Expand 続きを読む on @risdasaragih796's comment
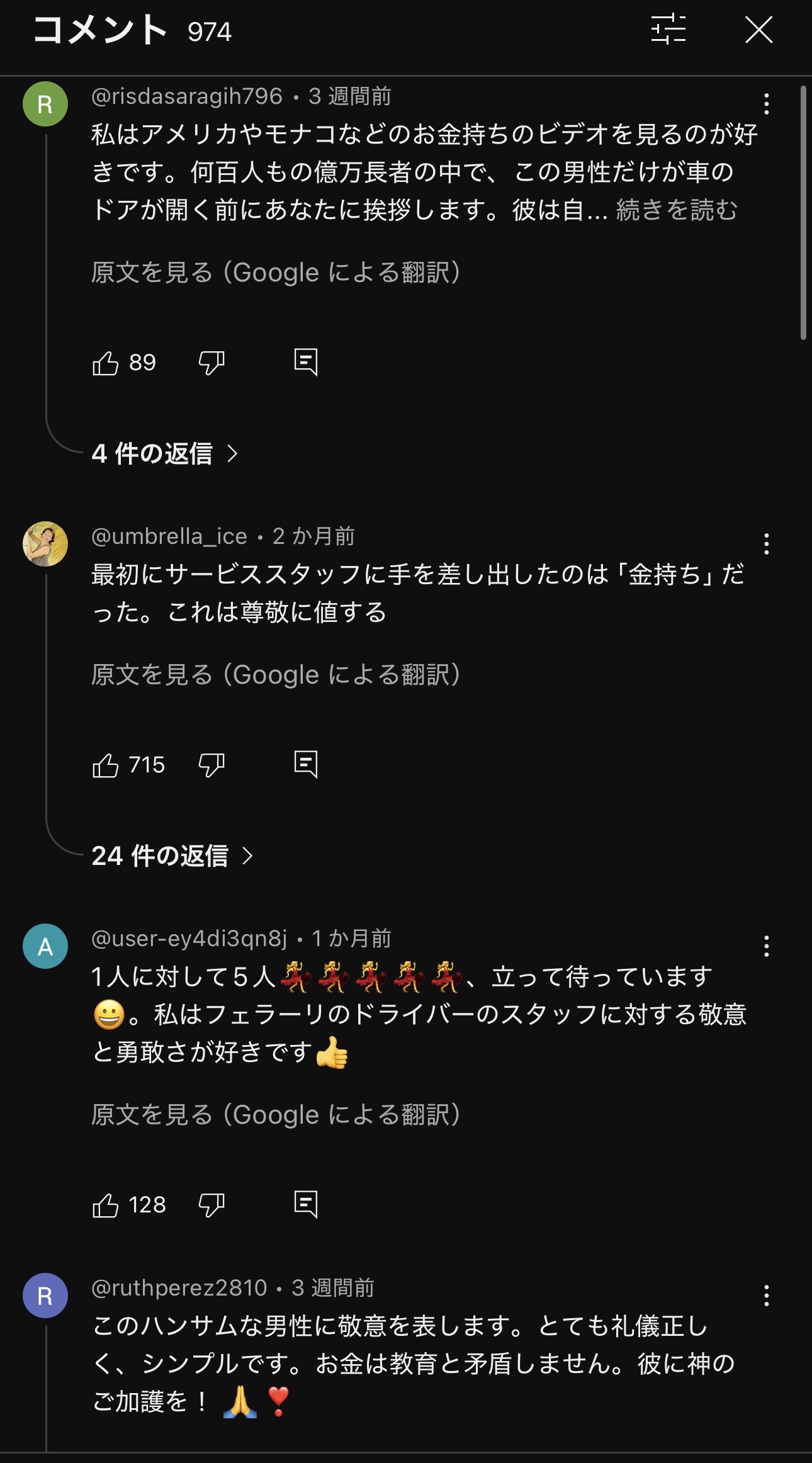 point(677,210)
